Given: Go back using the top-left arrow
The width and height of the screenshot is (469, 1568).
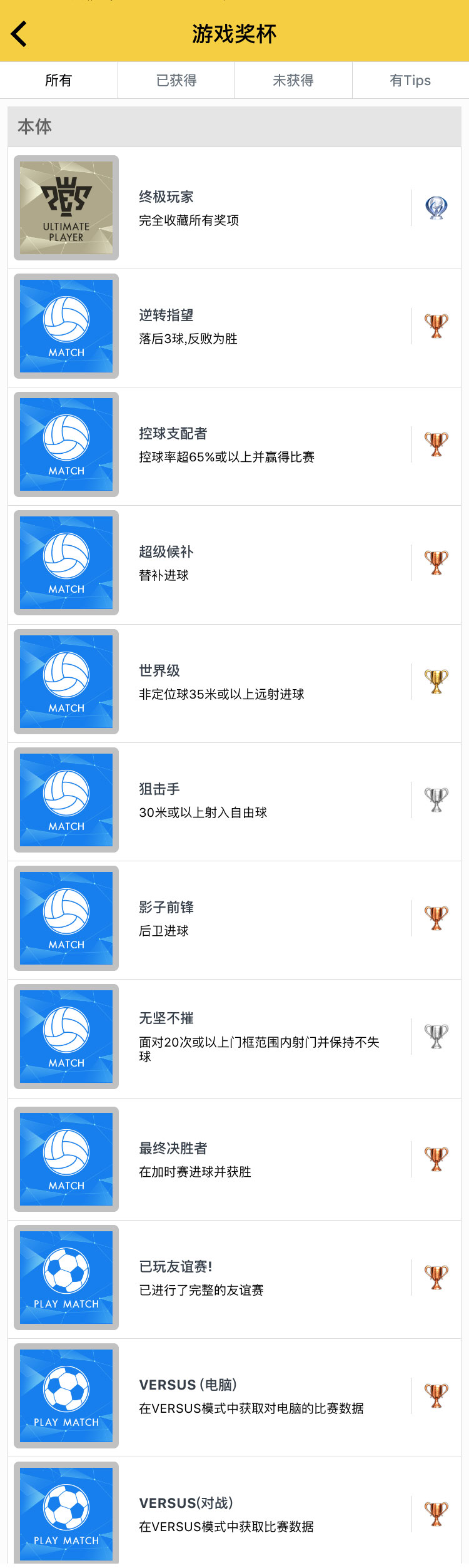Looking at the screenshot, I should (19, 34).
